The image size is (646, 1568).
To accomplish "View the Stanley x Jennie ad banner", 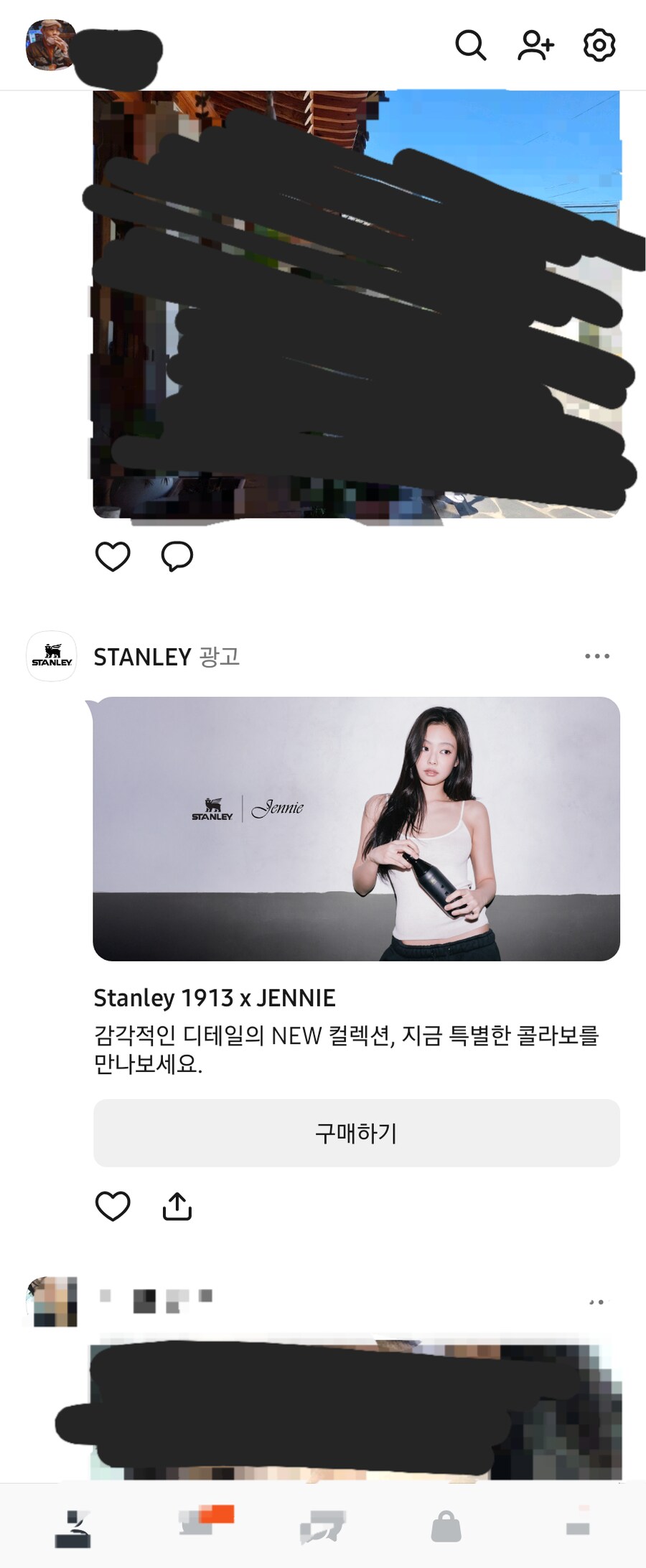I will point(356,829).
